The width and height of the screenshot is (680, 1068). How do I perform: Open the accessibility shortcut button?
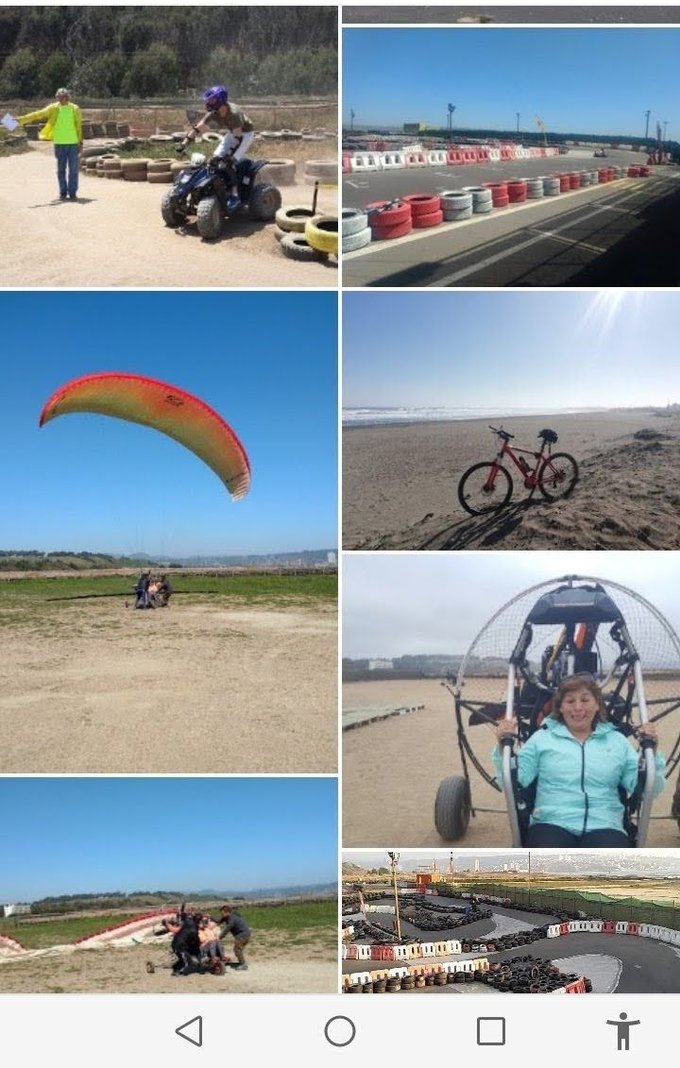tap(622, 1031)
